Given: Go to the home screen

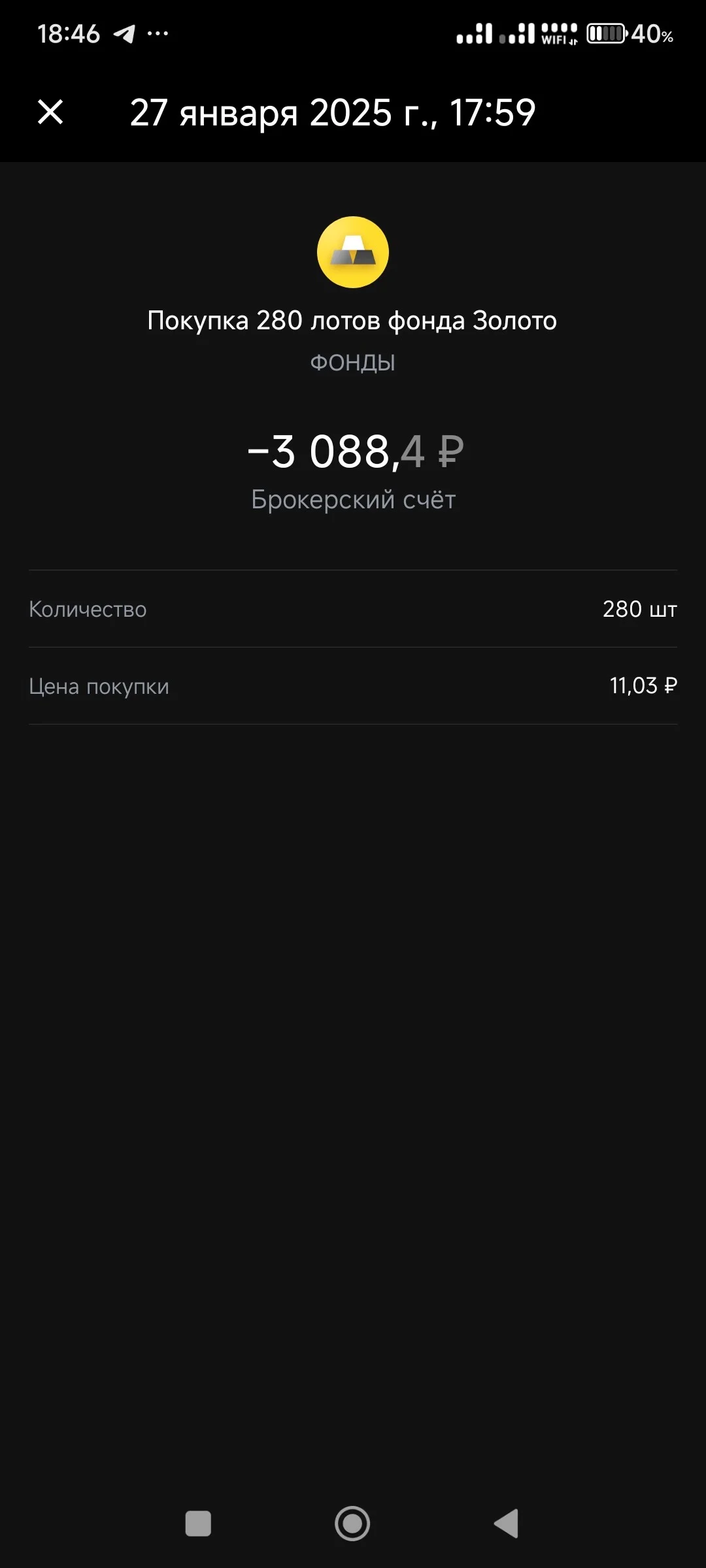Looking at the screenshot, I should coord(352,1524).
